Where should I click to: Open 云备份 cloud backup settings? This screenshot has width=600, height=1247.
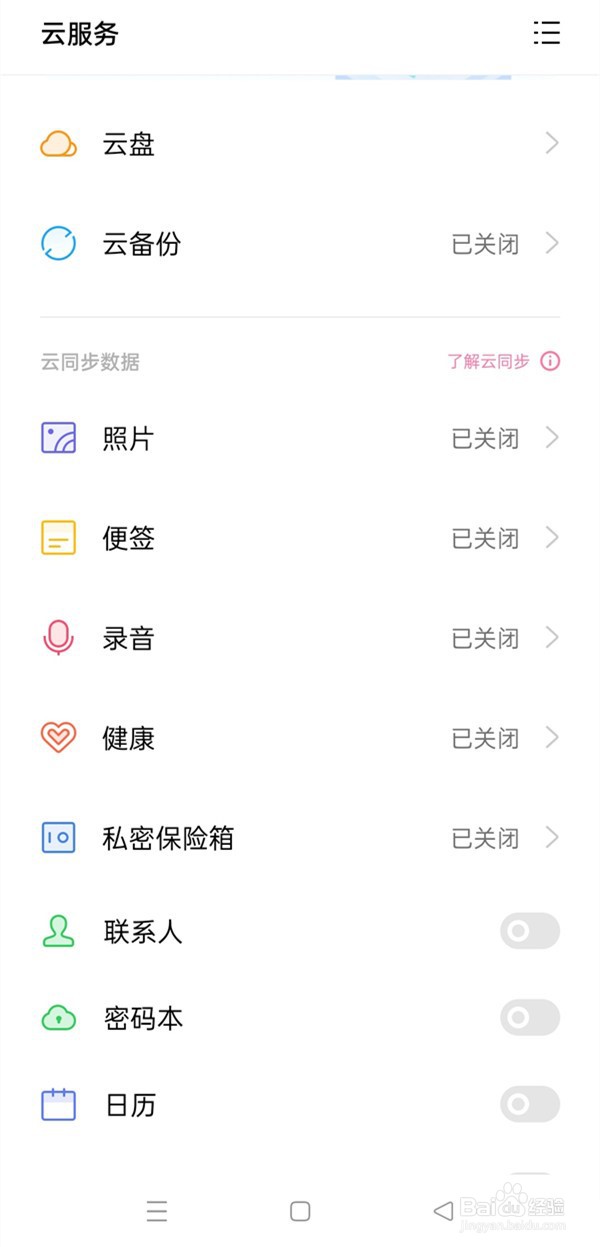click(x=300, y=244)
